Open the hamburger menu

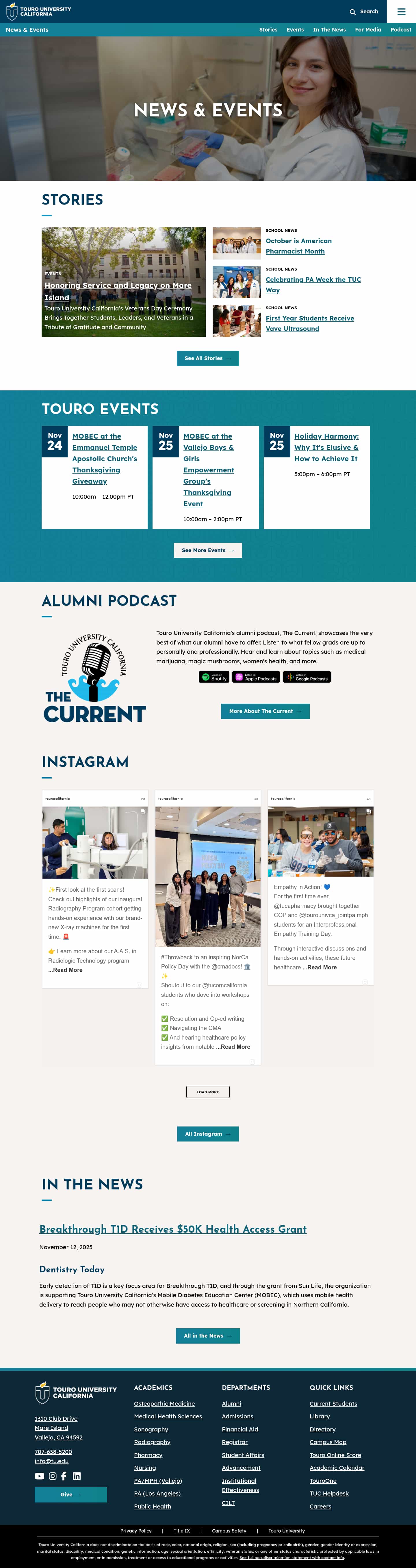pyautogui.click(x=401, y=12)
